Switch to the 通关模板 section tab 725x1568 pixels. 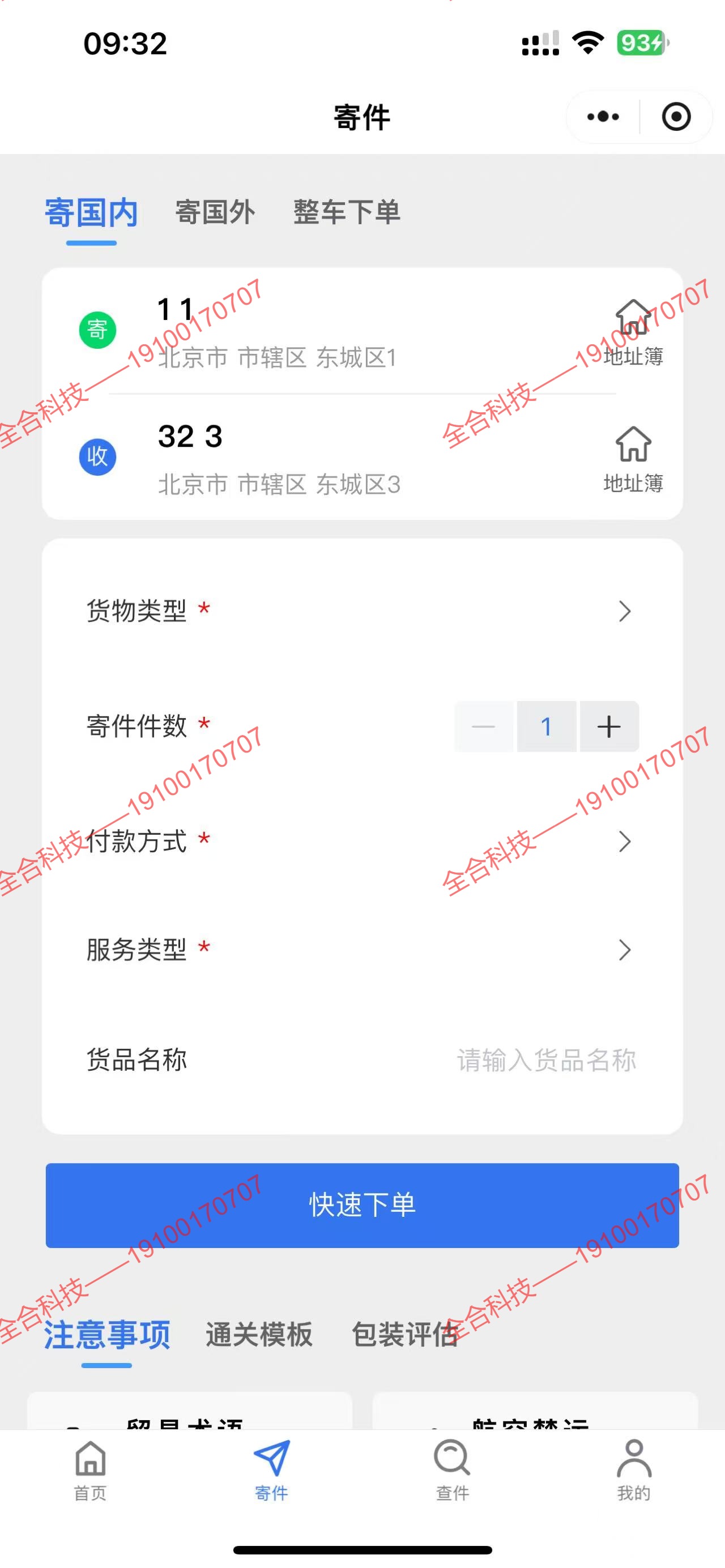(259, 1334)
